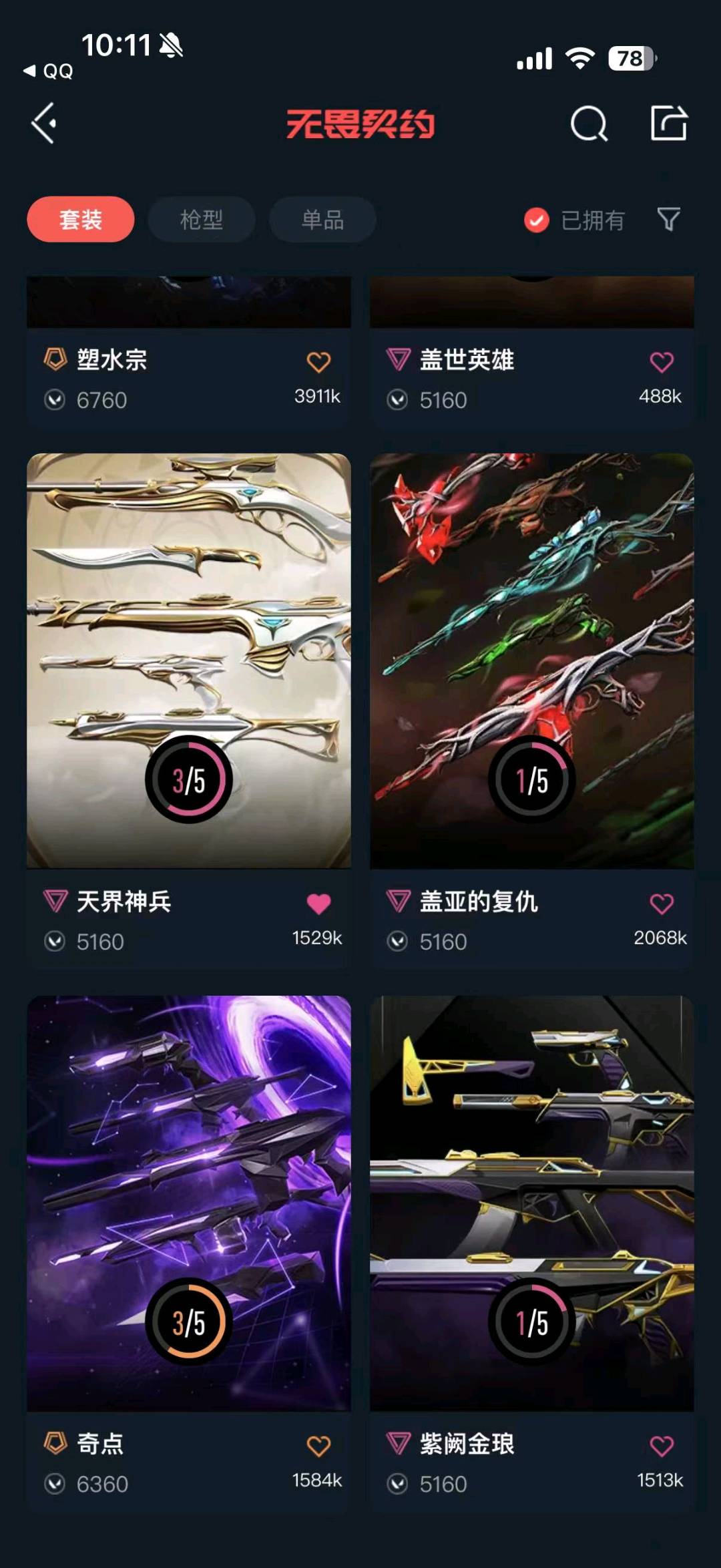The height and width of the screenshot is (1568, 721).
Task: Open the search magnifier icon
Action: pyautogui.click(x=589, y=124)
